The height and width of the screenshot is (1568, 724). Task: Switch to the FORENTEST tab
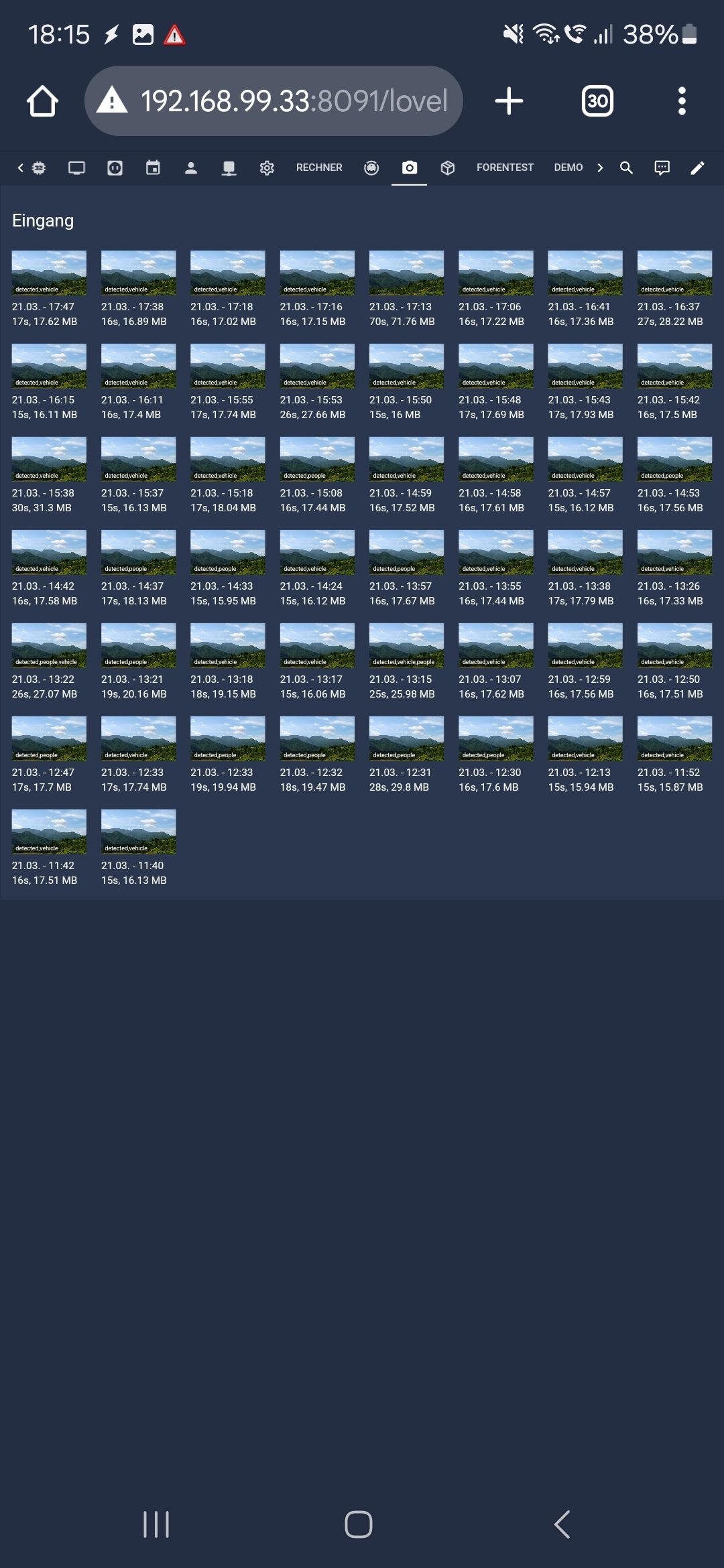pyautogui.click(x=505, y=168)
